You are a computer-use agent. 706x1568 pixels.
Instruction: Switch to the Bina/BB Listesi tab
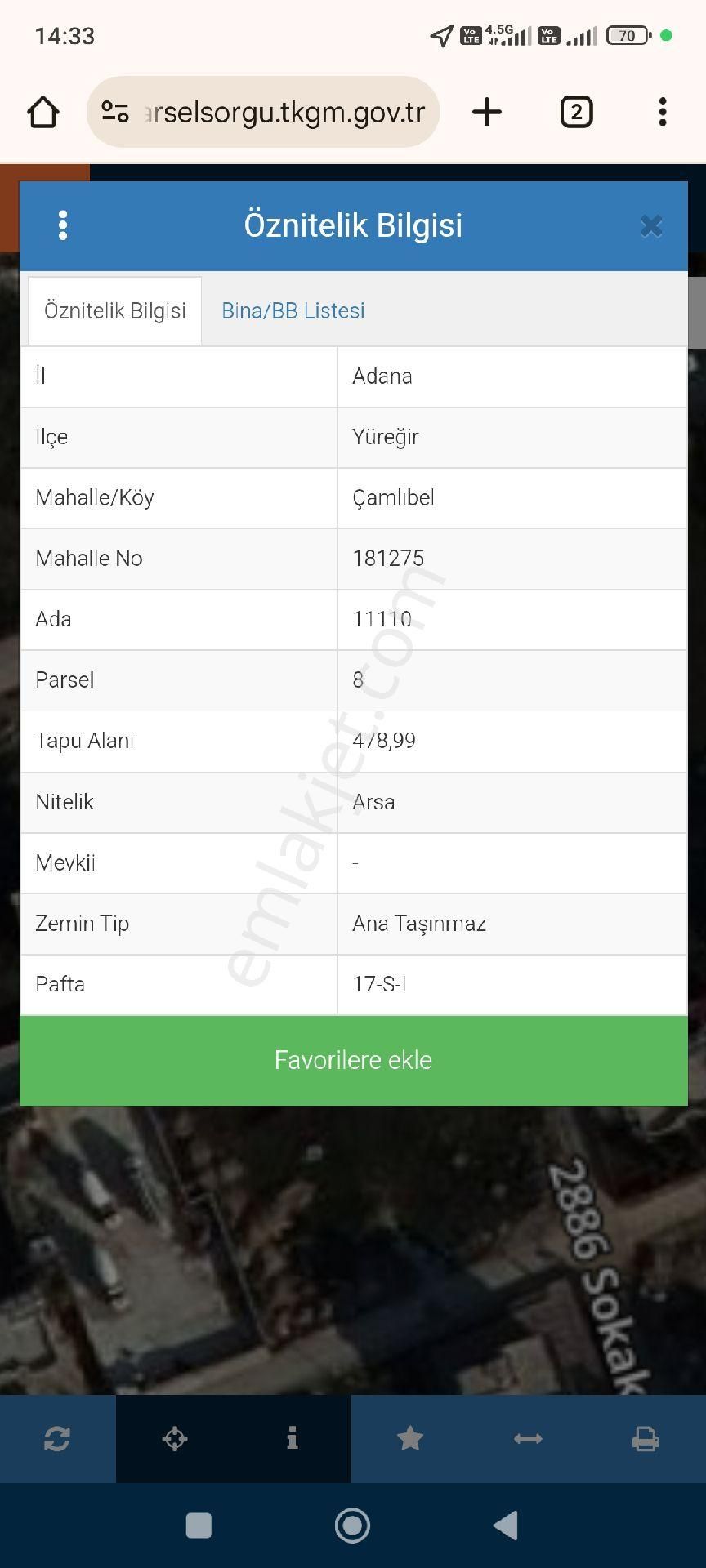coord(293,310)
